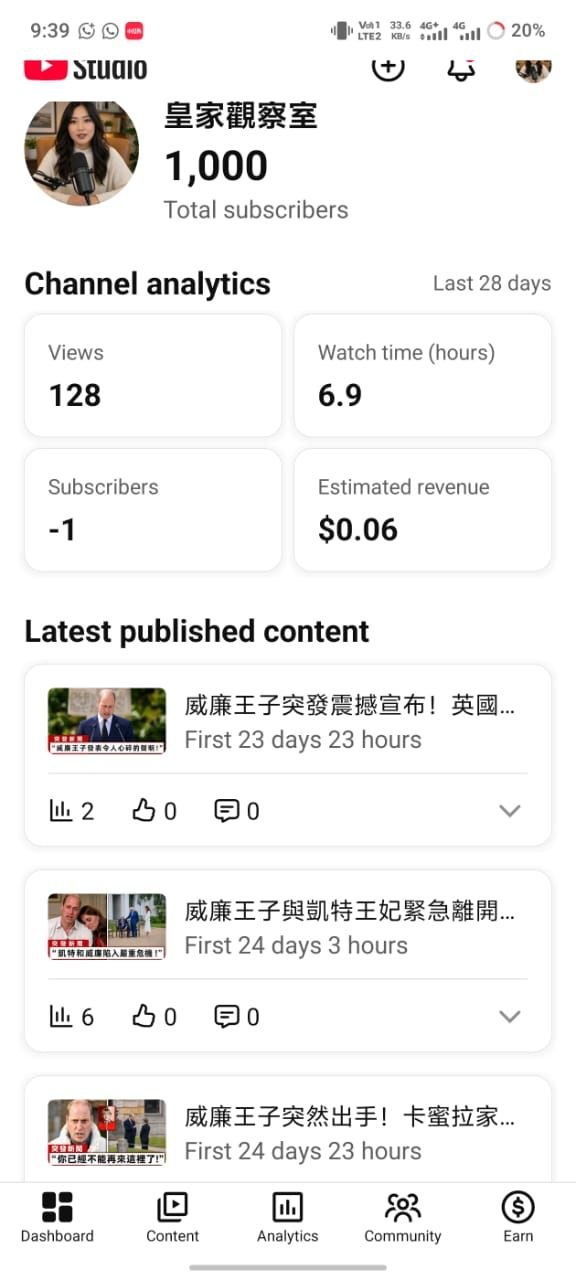Switch to the Community tab
576x1280 pixels.
(x=402, y=1217)
